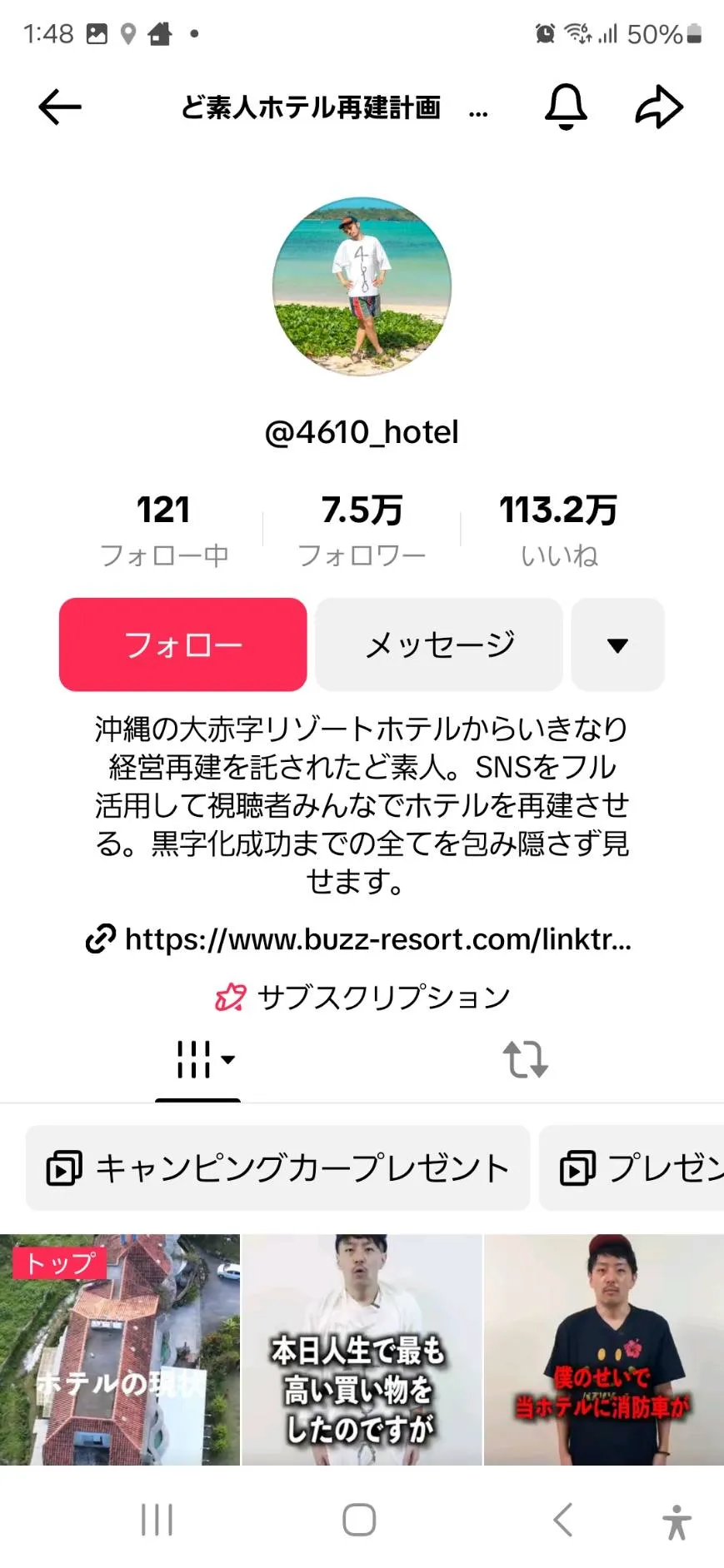Open サブスクリプション subscription option
The height and width of the screenshot is (1568, 724).
pyautogui.click(x=362, y=997)
